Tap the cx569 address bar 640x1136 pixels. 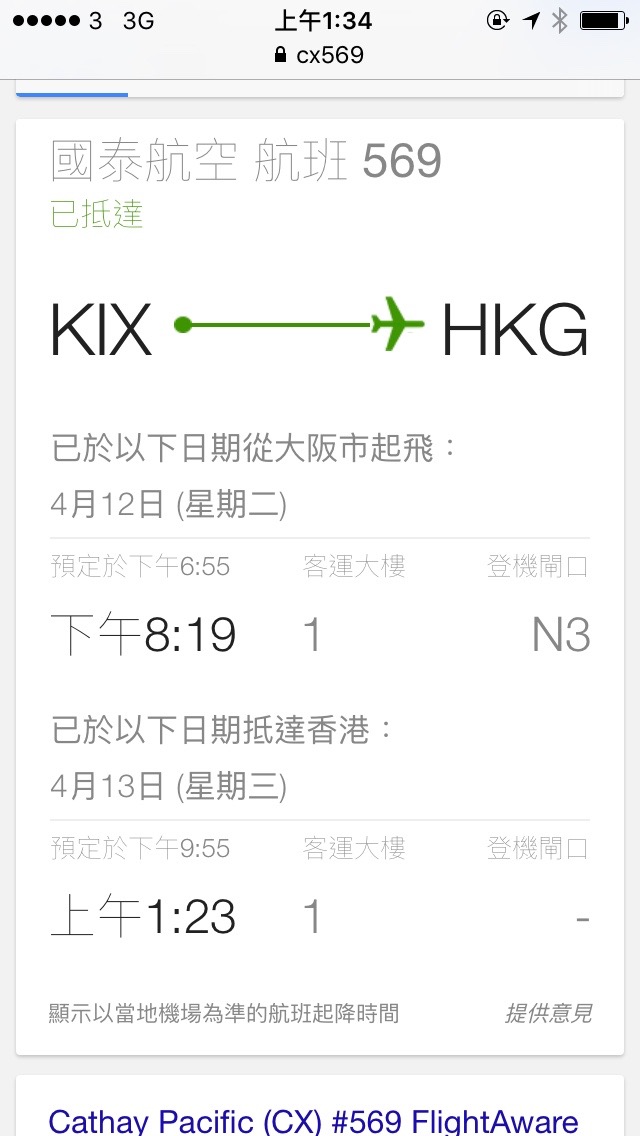pos(320,55)
